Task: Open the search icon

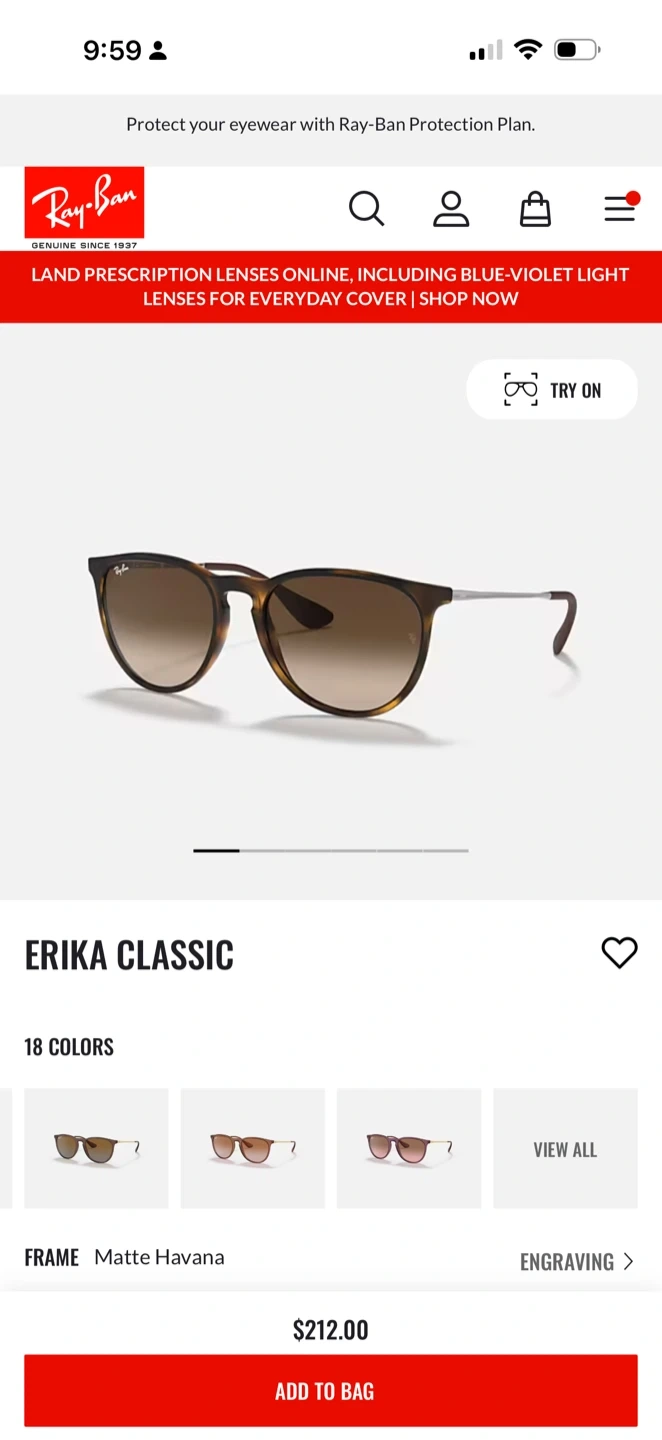Action: (x=366, y=209)
